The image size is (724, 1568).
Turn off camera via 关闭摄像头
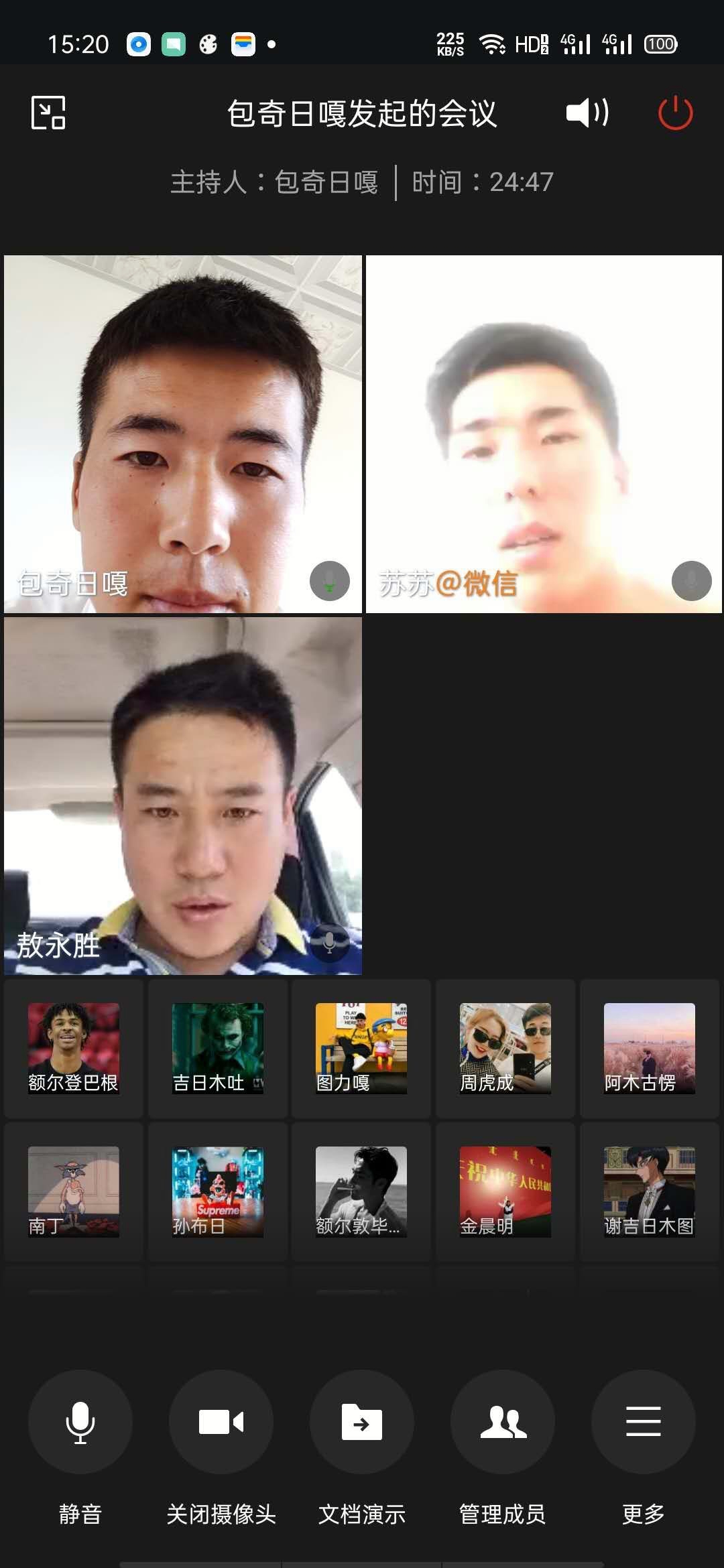(221, 1422)
